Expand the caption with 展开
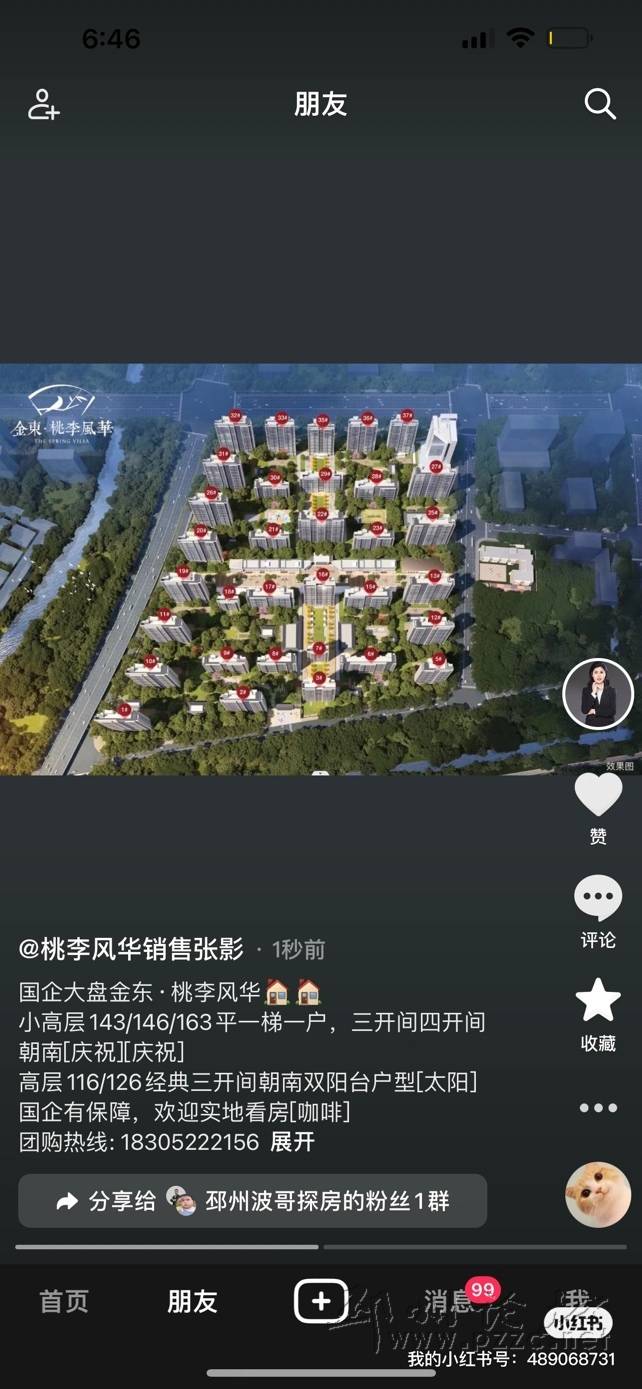Image resolution: width=642 pixels, height=1389 pixels. [292, 1142]
